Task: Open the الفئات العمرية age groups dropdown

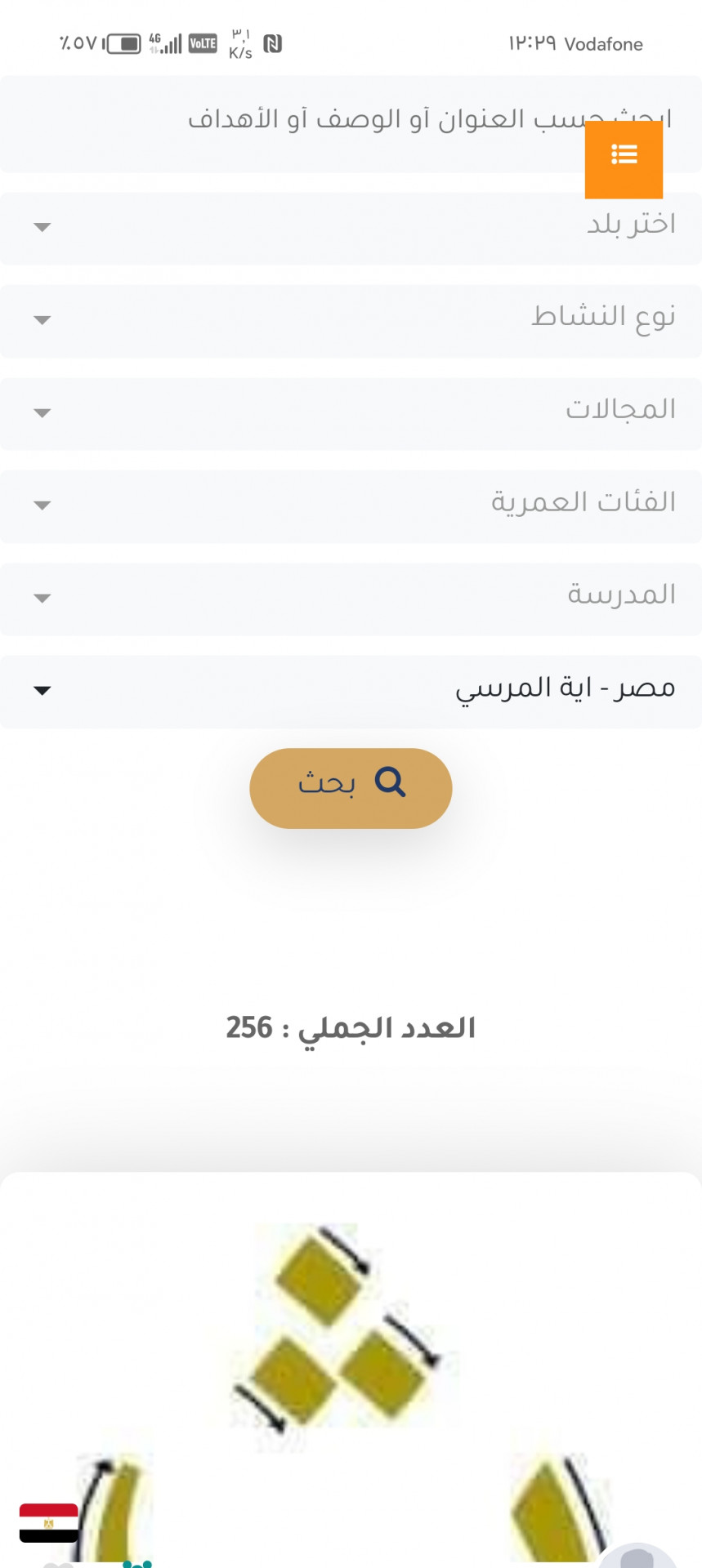Action: click(x=351, y=506)
